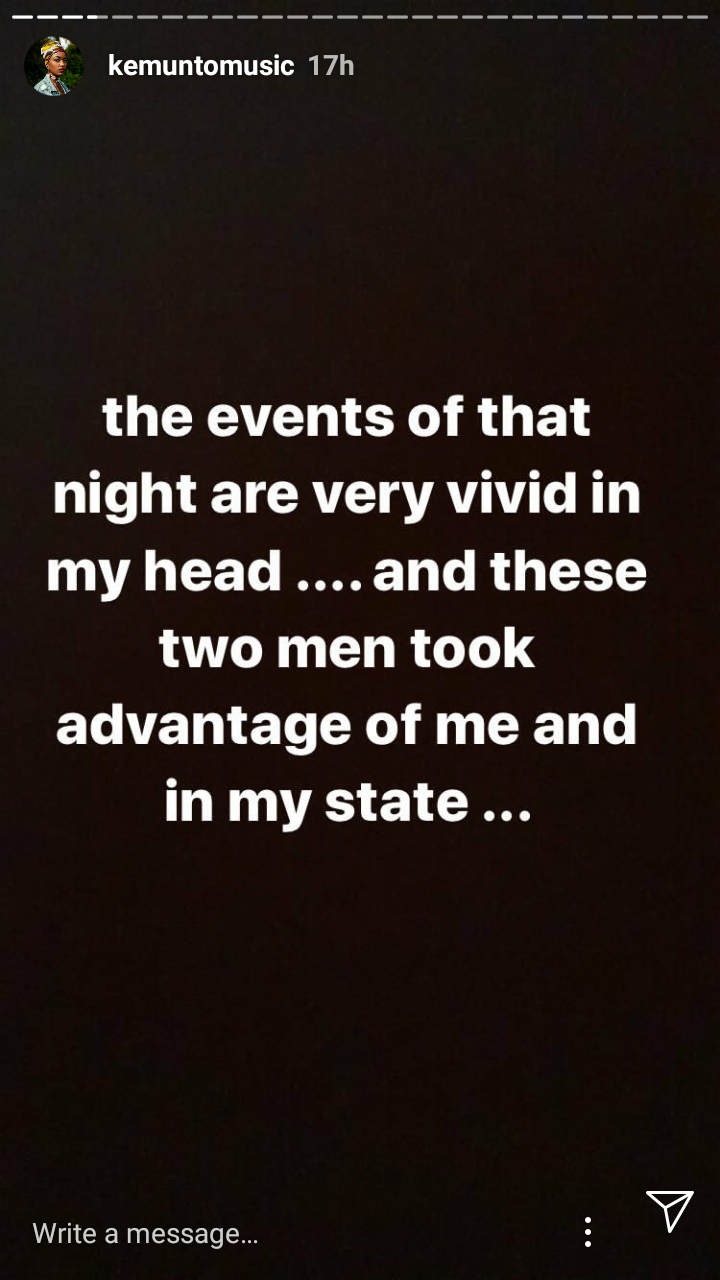Open the three-dot story options menu

(588, 1232)
